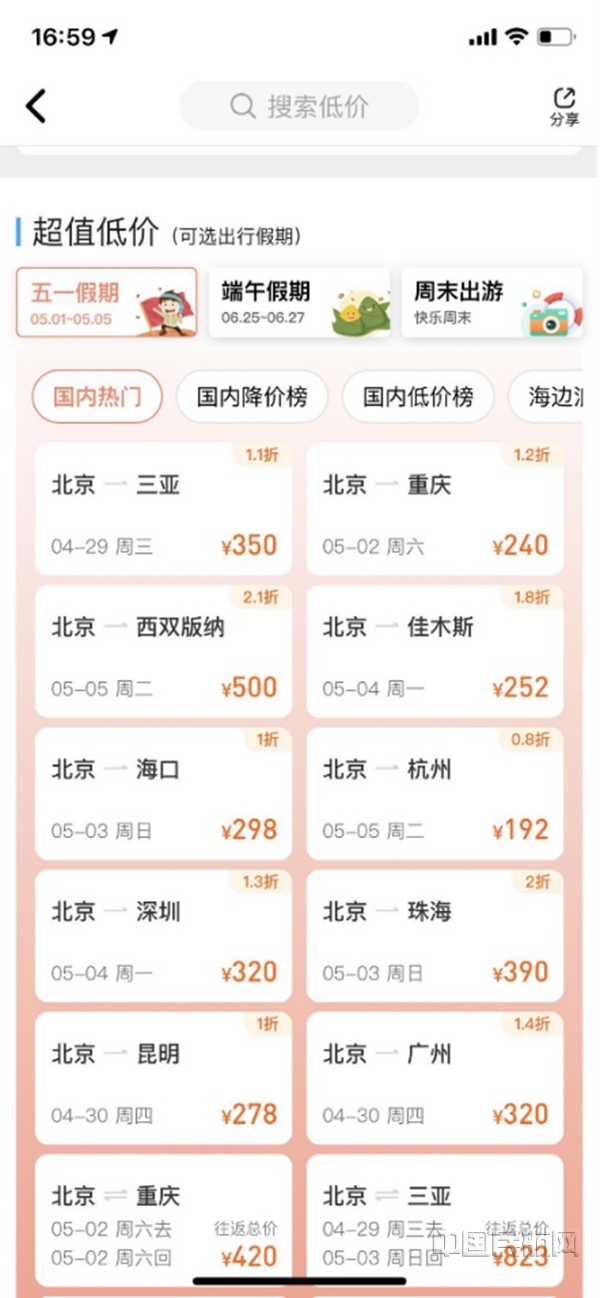Open 北京 to 广州 ¥320 flight
This screenshot has width=600, height=1298.
click(434, 1078)
